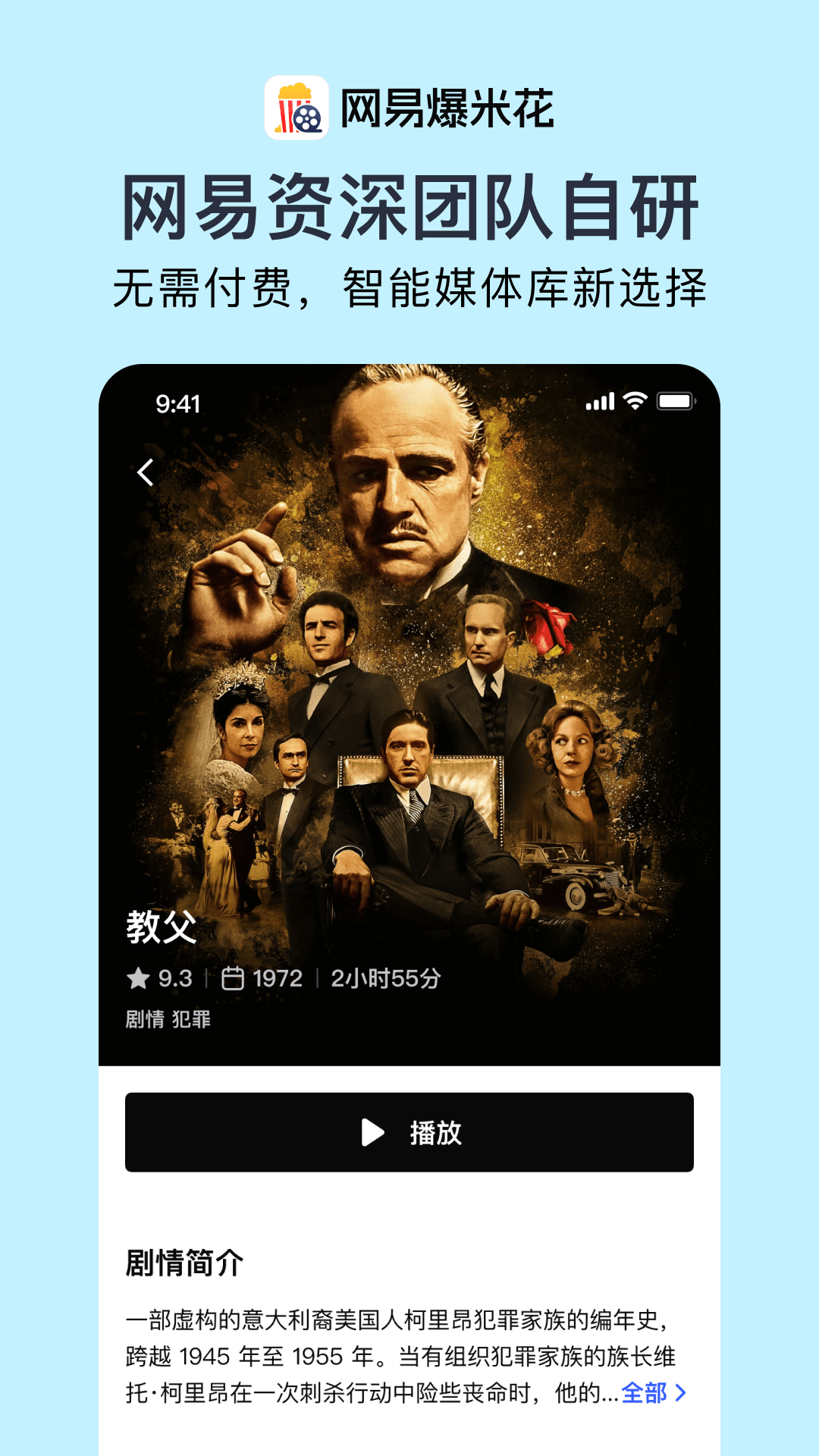Tap the cellular signal bars indicator
819x1456 pixels.
pos(601,402)
